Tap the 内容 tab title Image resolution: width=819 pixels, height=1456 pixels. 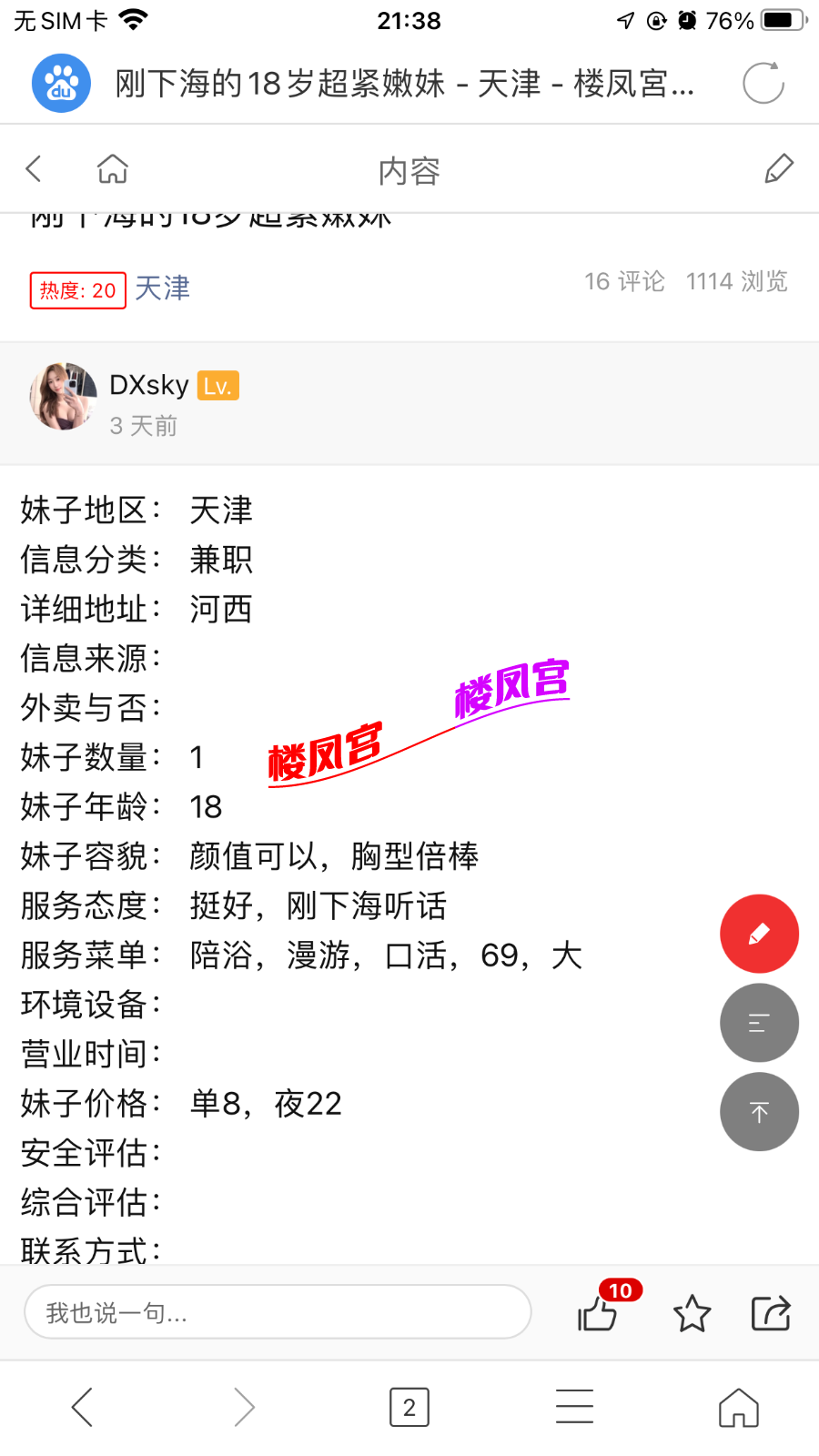[x=409, y=169]
